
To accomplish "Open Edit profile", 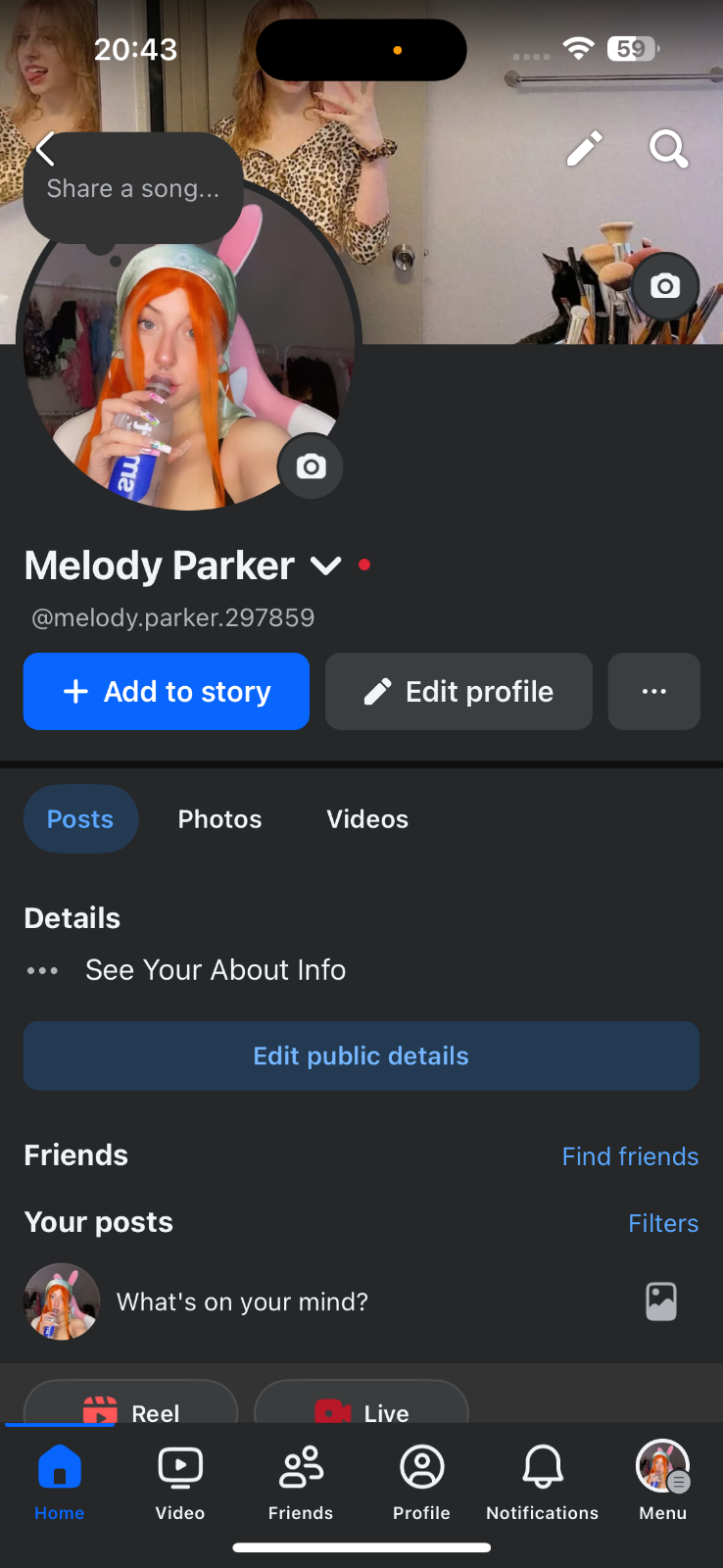I will point(458,692).
